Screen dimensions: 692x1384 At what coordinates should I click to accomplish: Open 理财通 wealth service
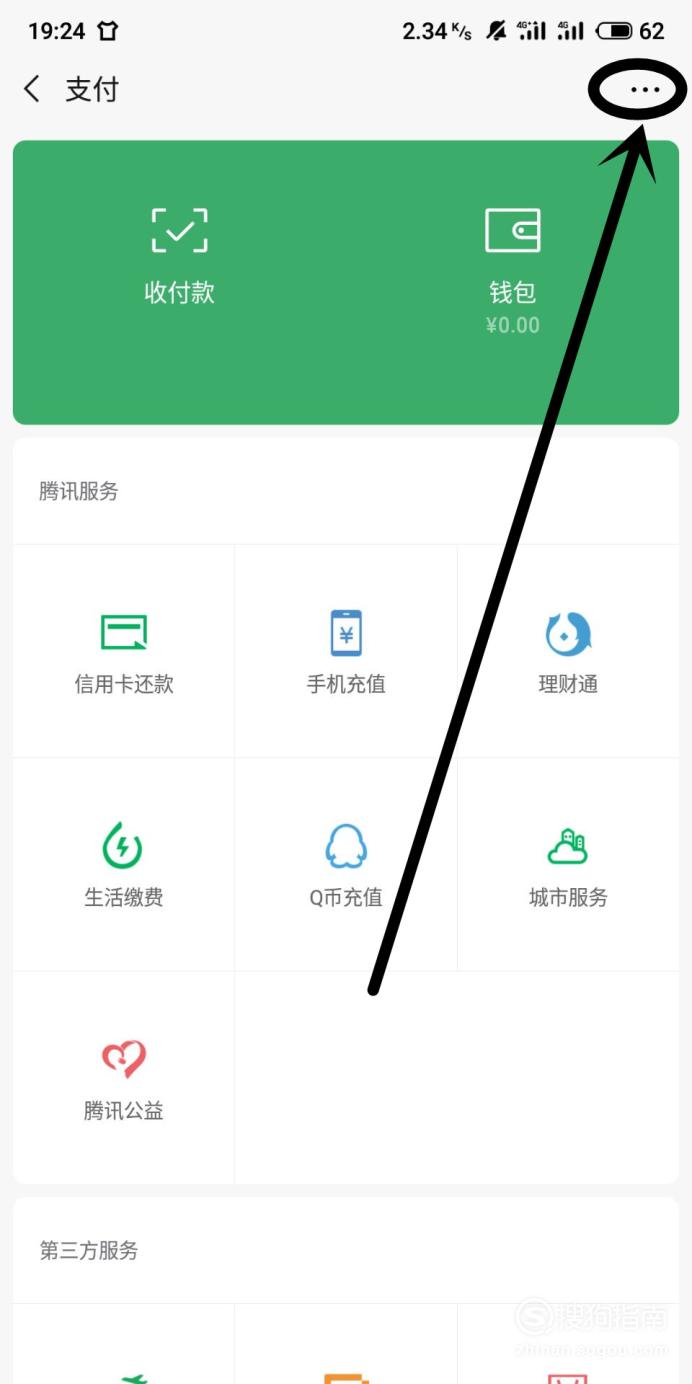[x=568, y=652]
